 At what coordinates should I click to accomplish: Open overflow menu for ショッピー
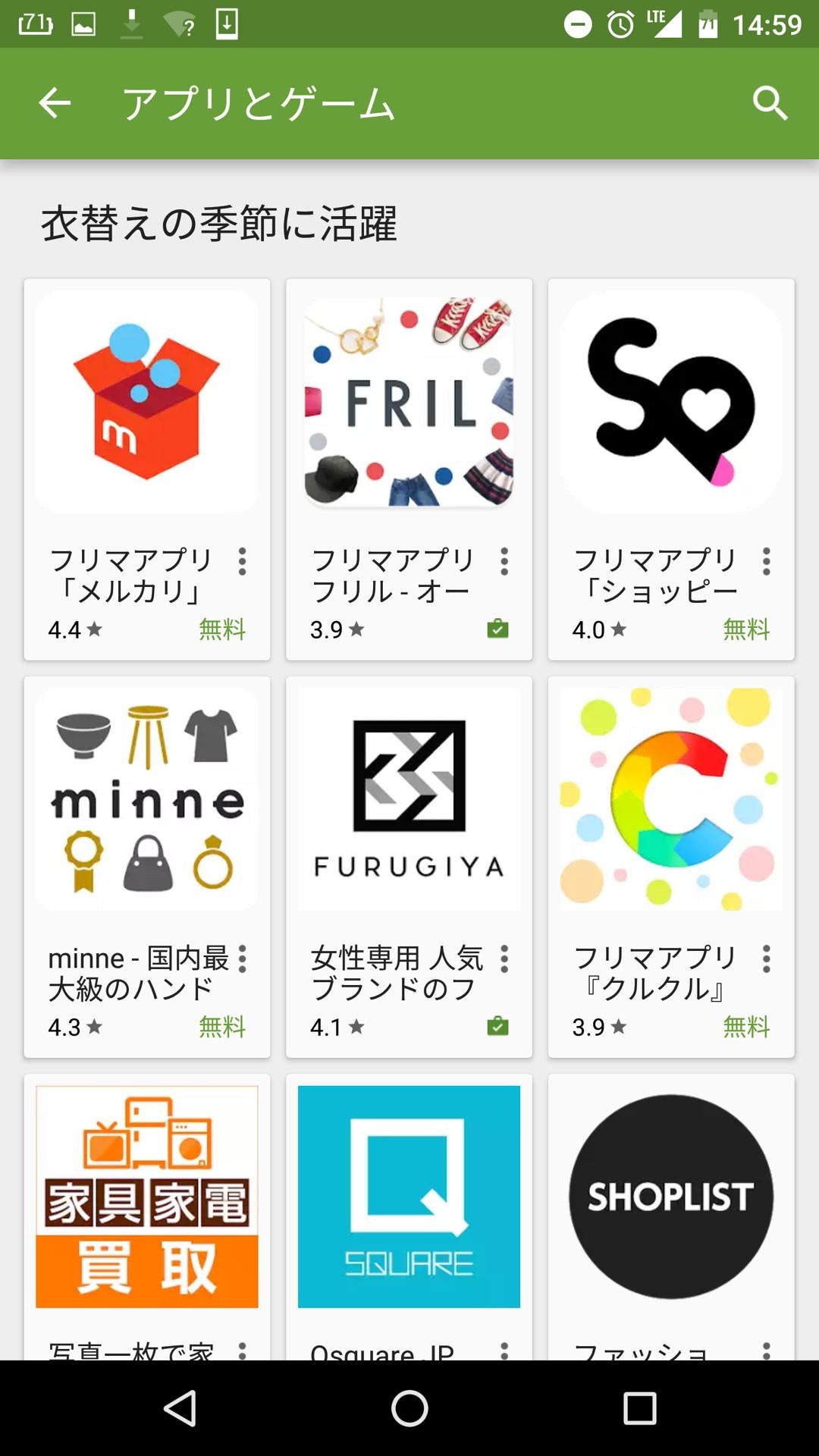[x=767, y=562]
